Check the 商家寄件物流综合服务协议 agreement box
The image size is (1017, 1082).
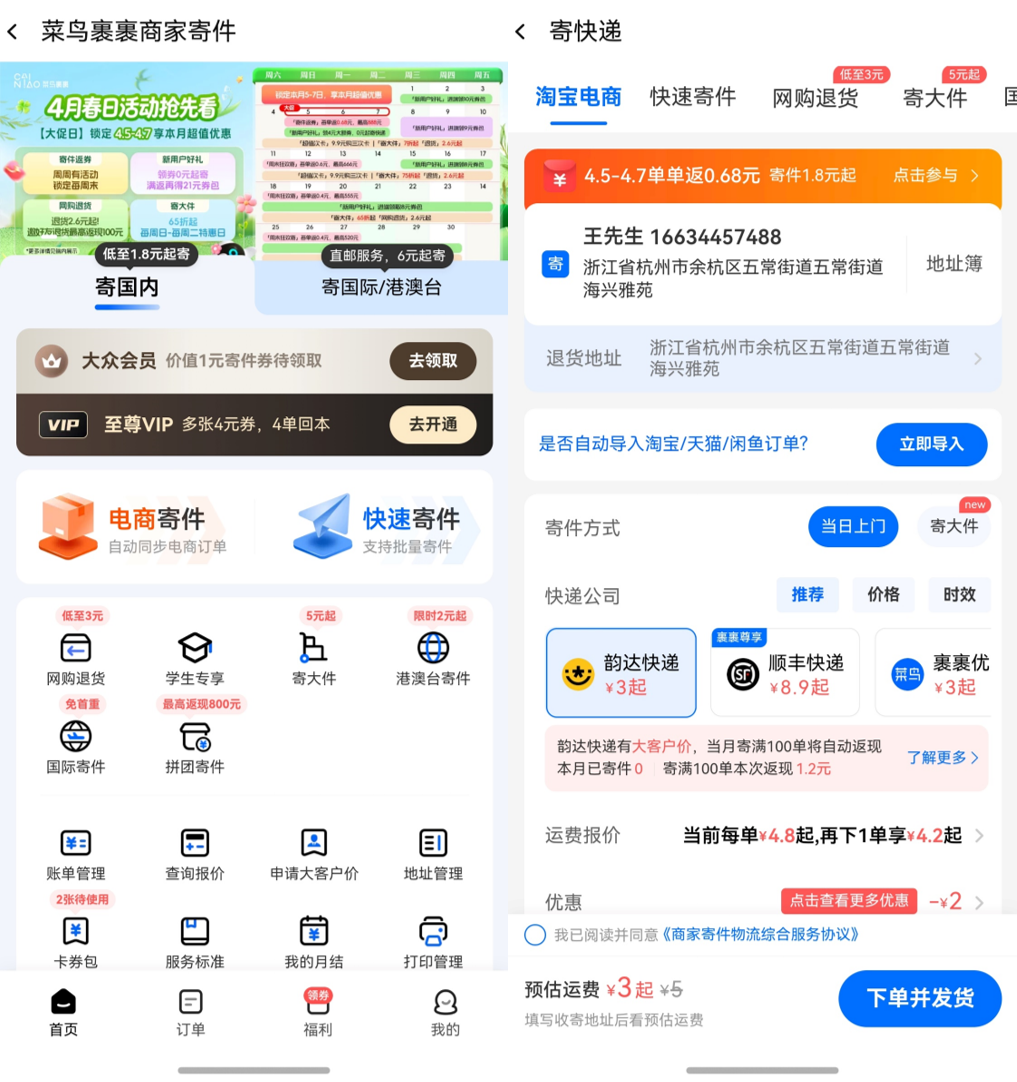click(x=535, y=935)
